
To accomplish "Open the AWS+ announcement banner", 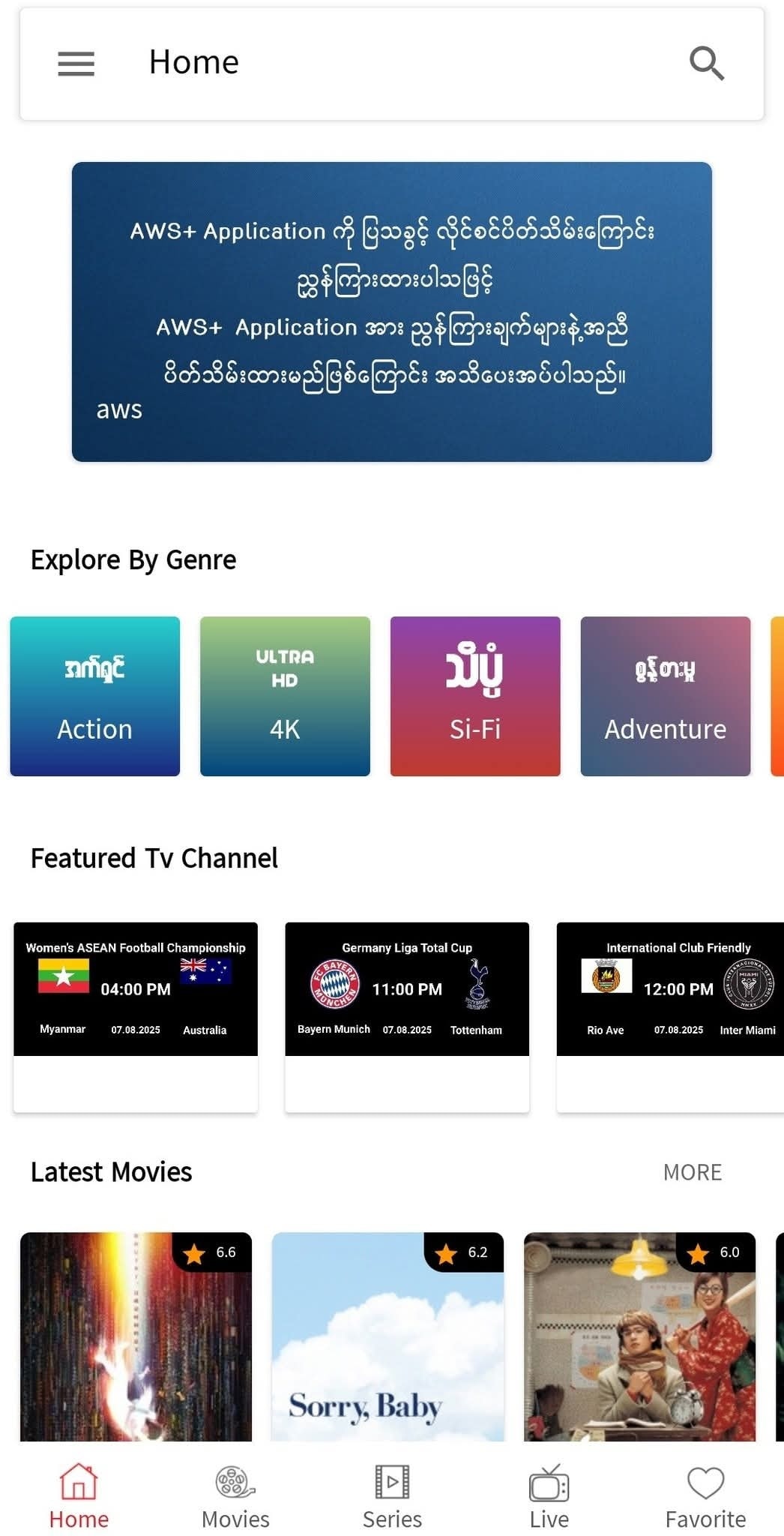I will click(392, 311).
